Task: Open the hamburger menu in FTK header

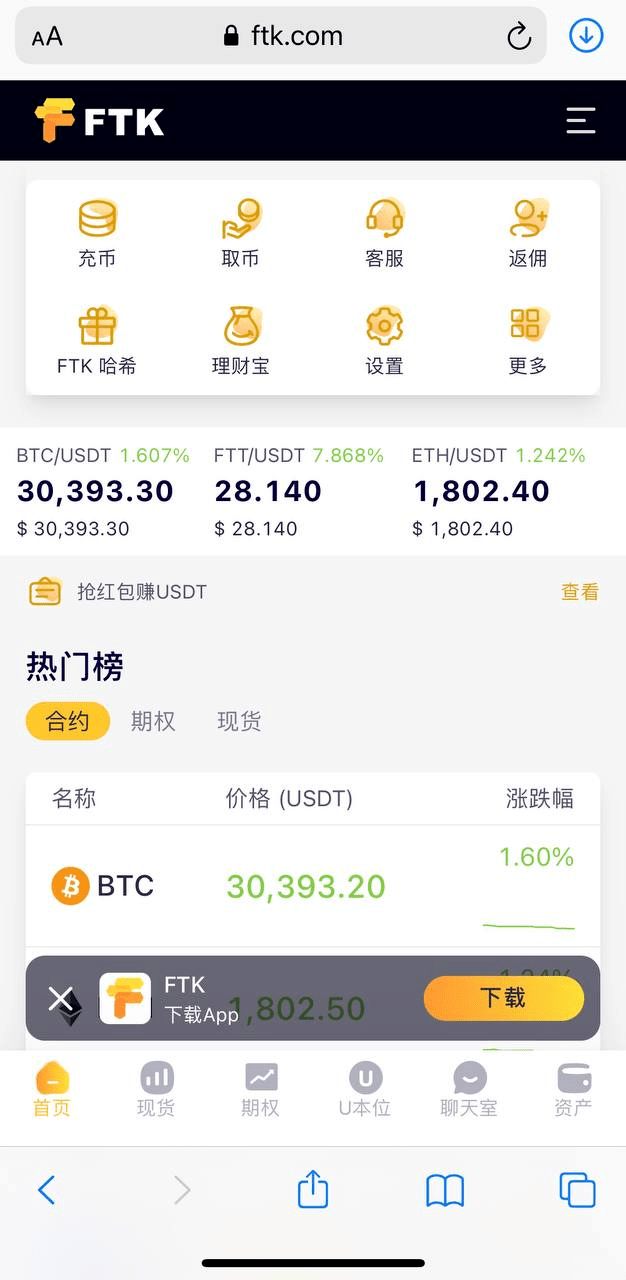Action: click(581, 121)
